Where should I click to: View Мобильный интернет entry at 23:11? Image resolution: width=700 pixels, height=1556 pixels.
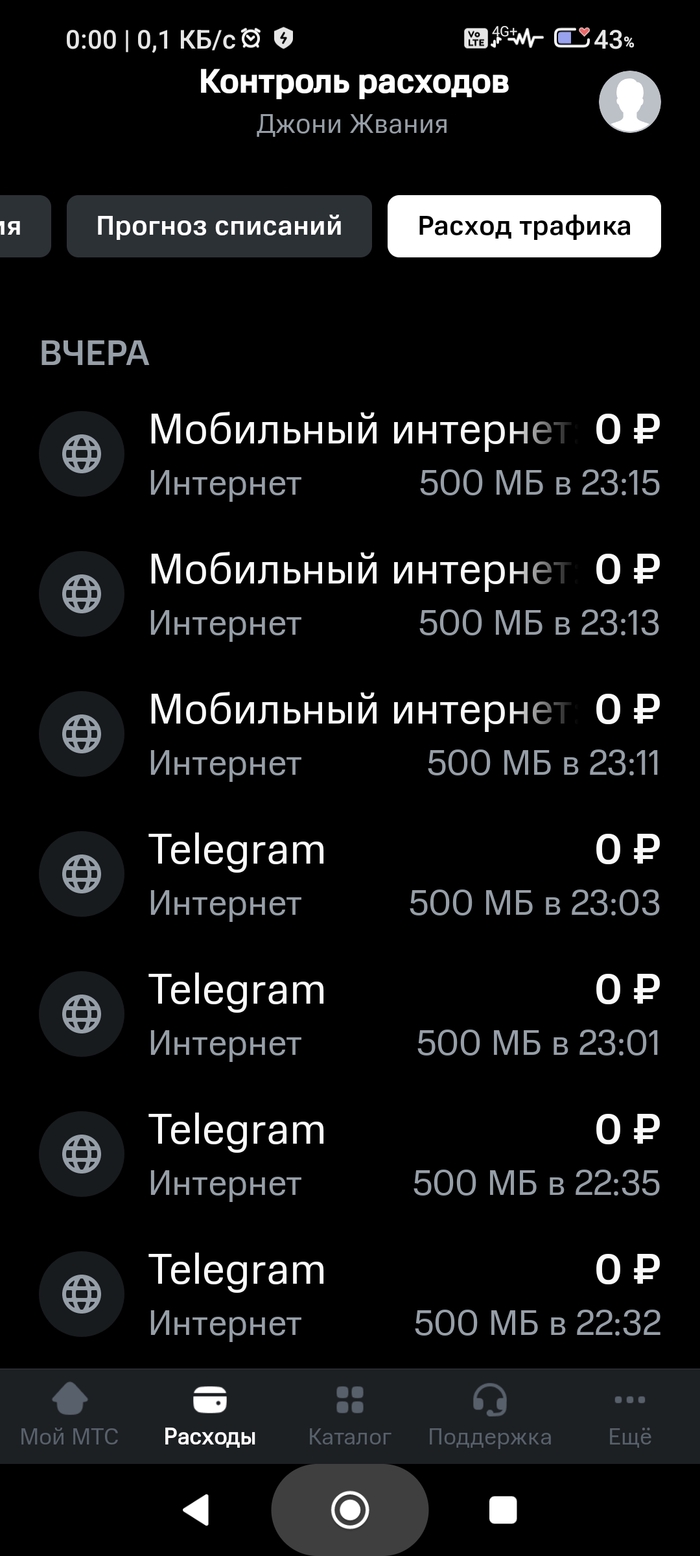click(x=350, y=735)
